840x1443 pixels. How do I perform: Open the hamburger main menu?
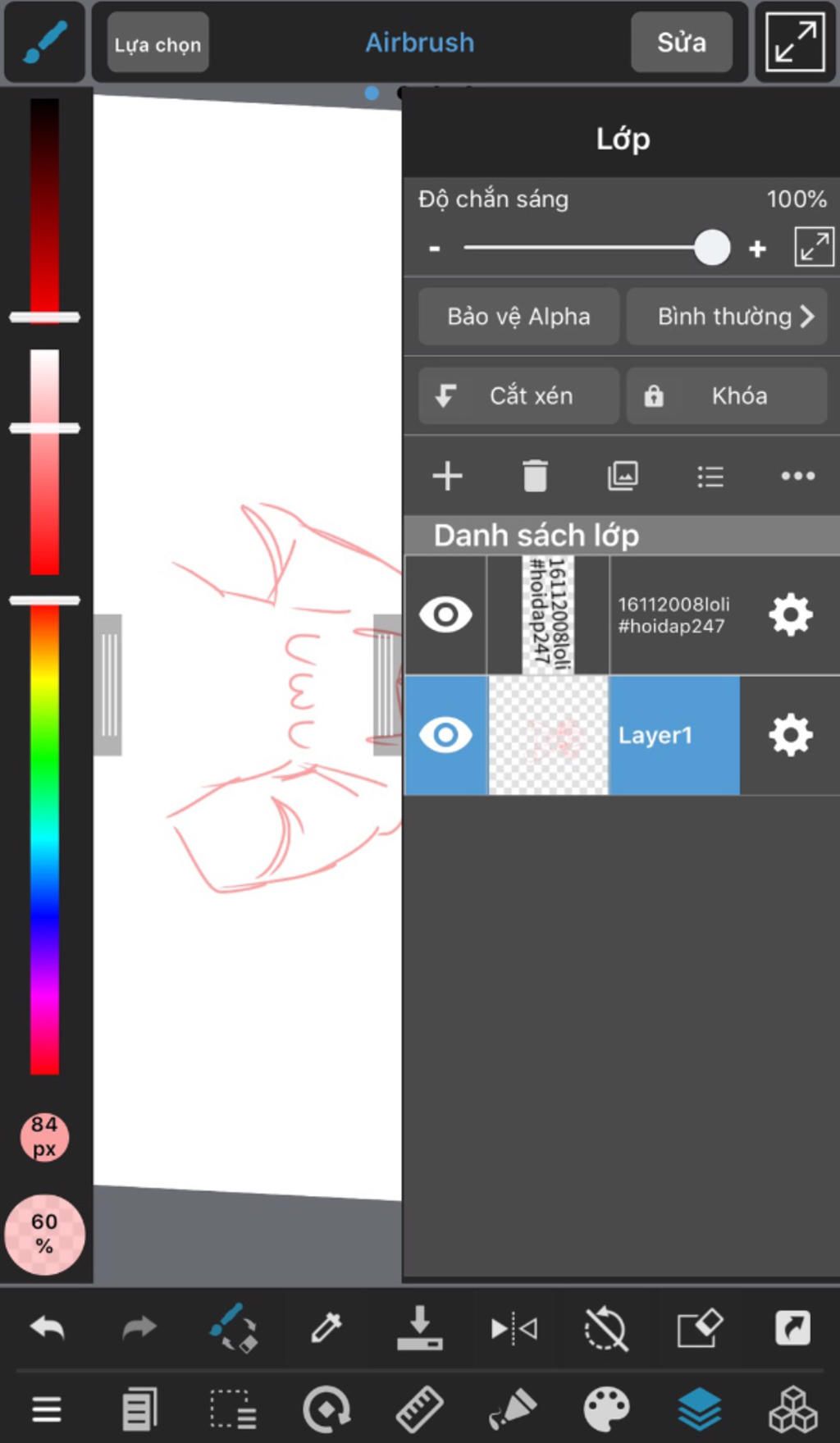click(x=47, y=1410)
